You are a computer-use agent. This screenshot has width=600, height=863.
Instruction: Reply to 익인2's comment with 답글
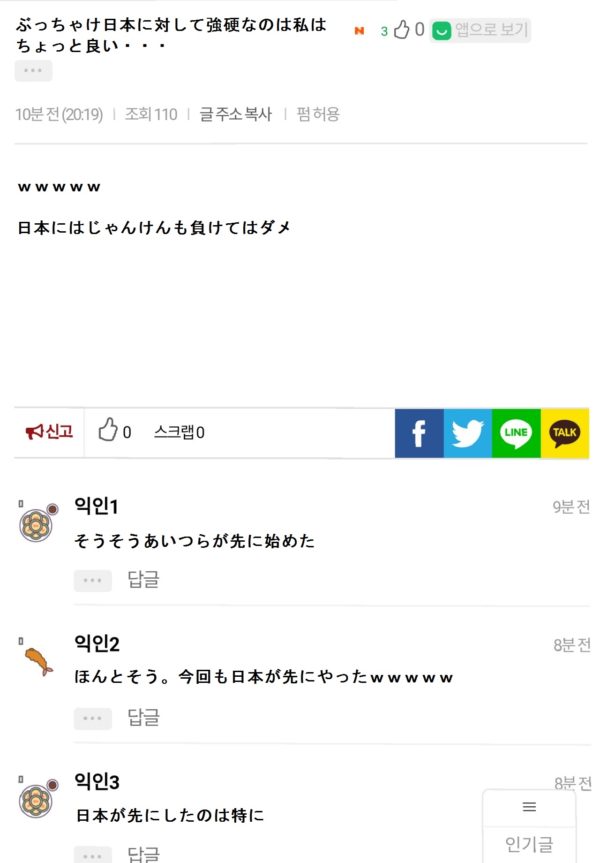pyautogui.click(x=143, y=717)
